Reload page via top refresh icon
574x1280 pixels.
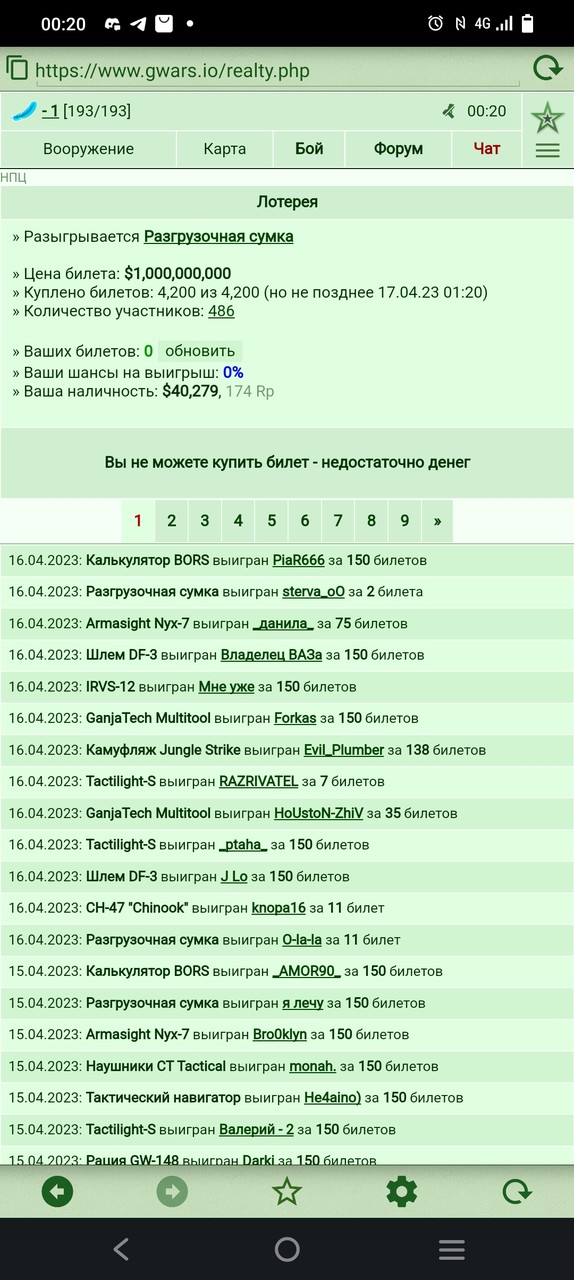tap(546, 68)
